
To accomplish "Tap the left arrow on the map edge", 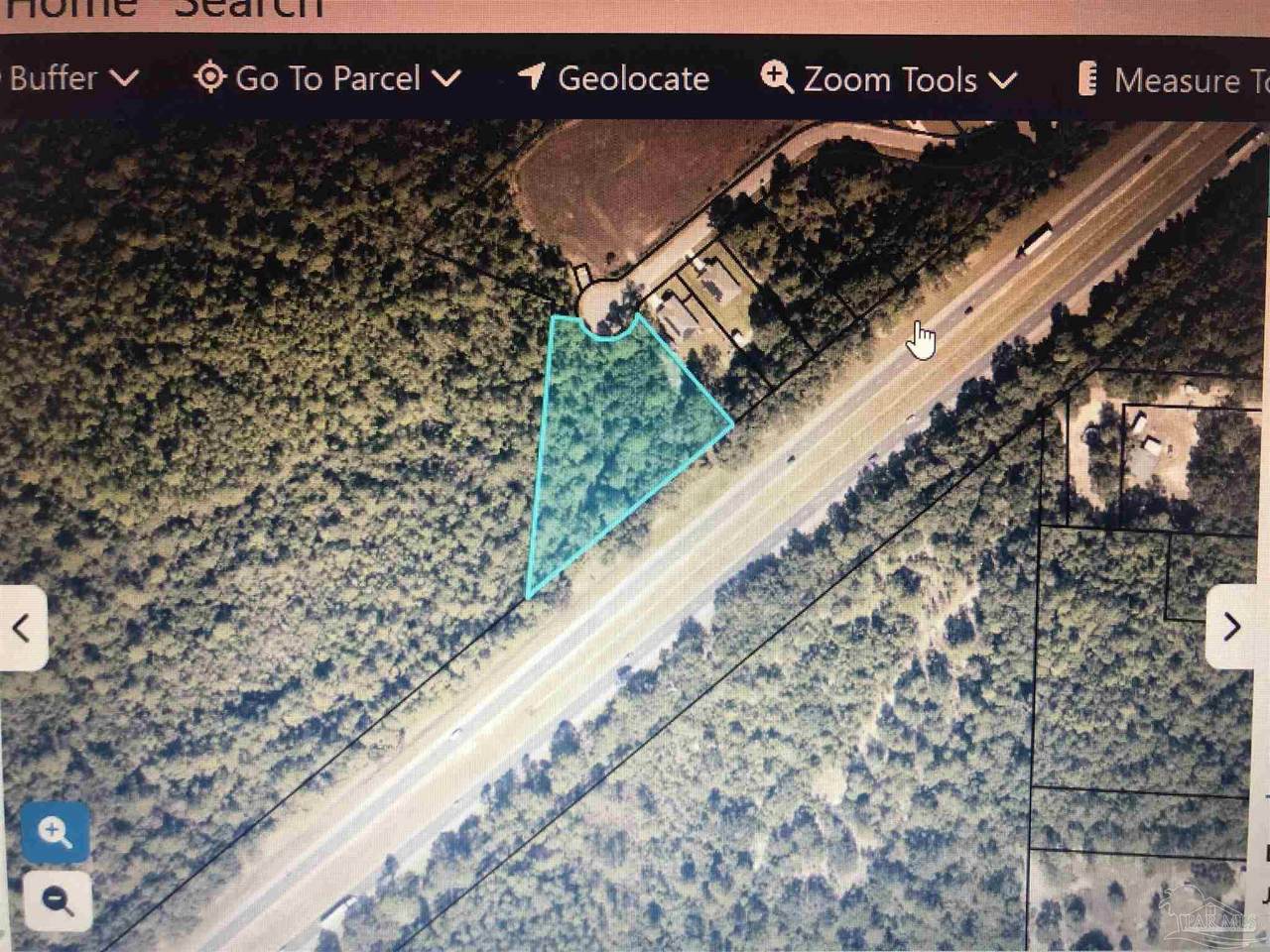I will tap(21, 628).
